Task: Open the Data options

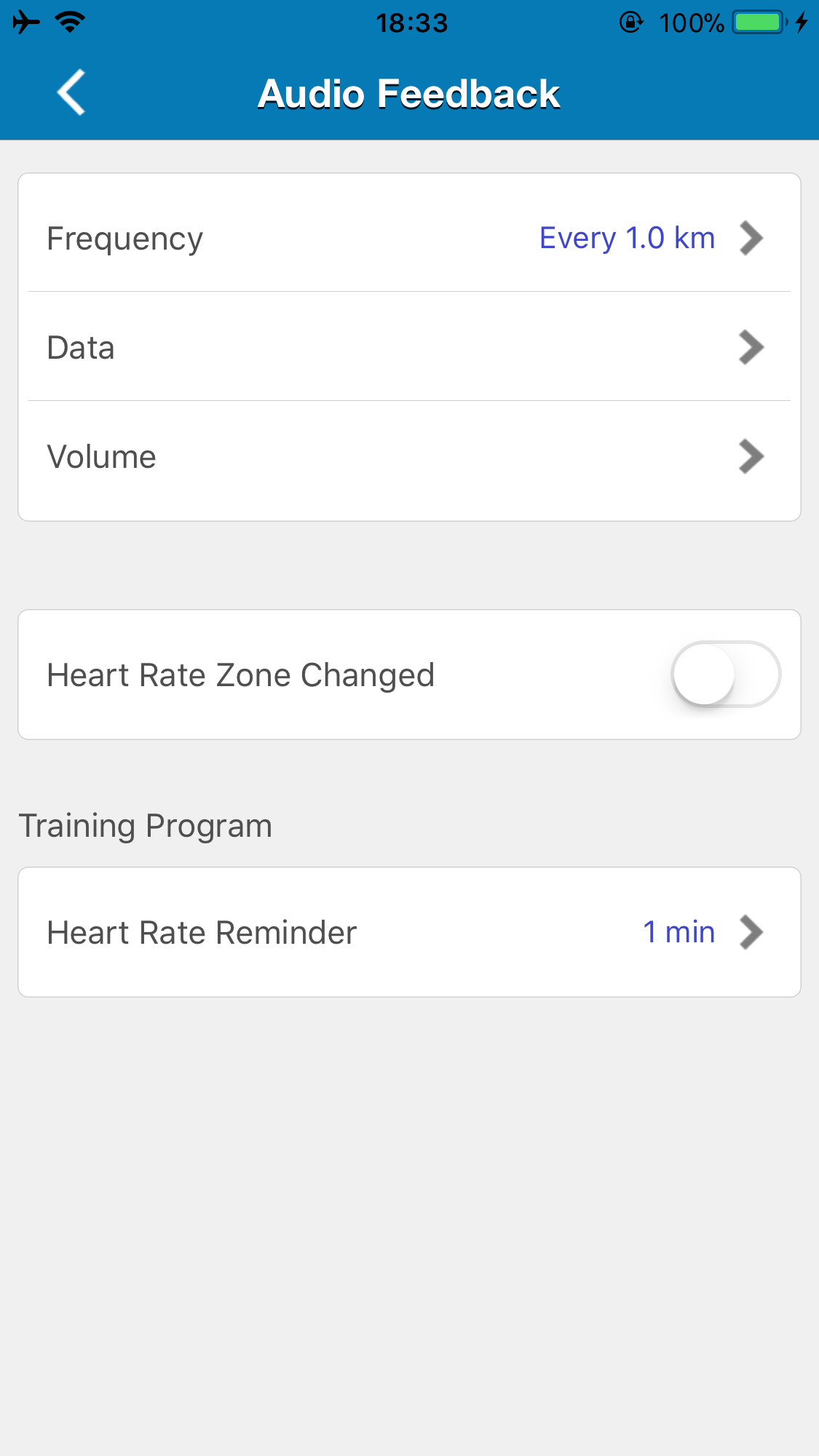Action: 409,346
